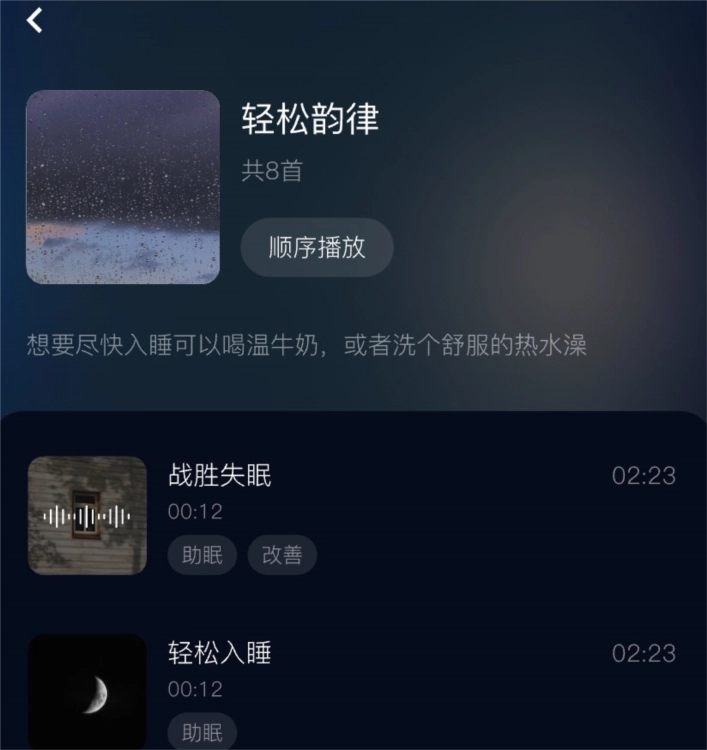The width and height of the screenshot is (707, 750).
Task: Go back using the top arrow
Action: pyautogui.click(x=35, y=20)
